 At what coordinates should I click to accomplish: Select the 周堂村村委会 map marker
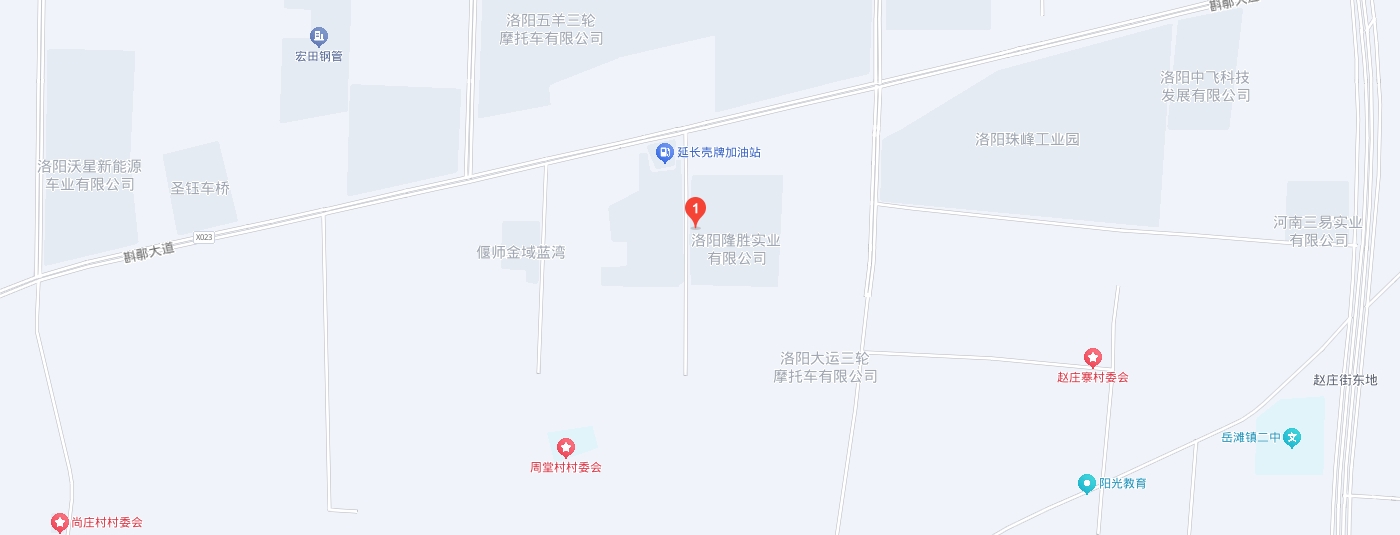(x=566, y=447)
